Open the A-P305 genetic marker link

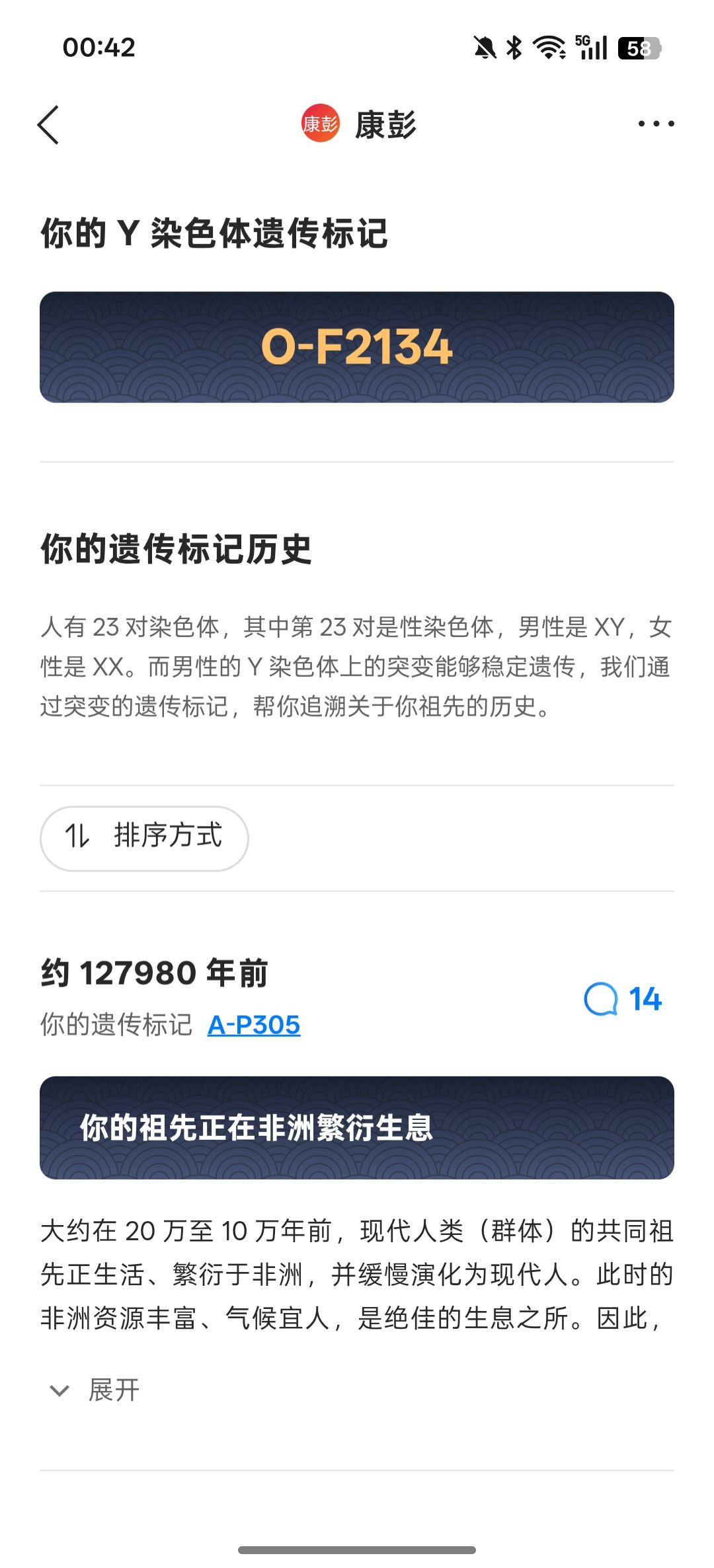pyautogui.click(x=254, y=1025)
